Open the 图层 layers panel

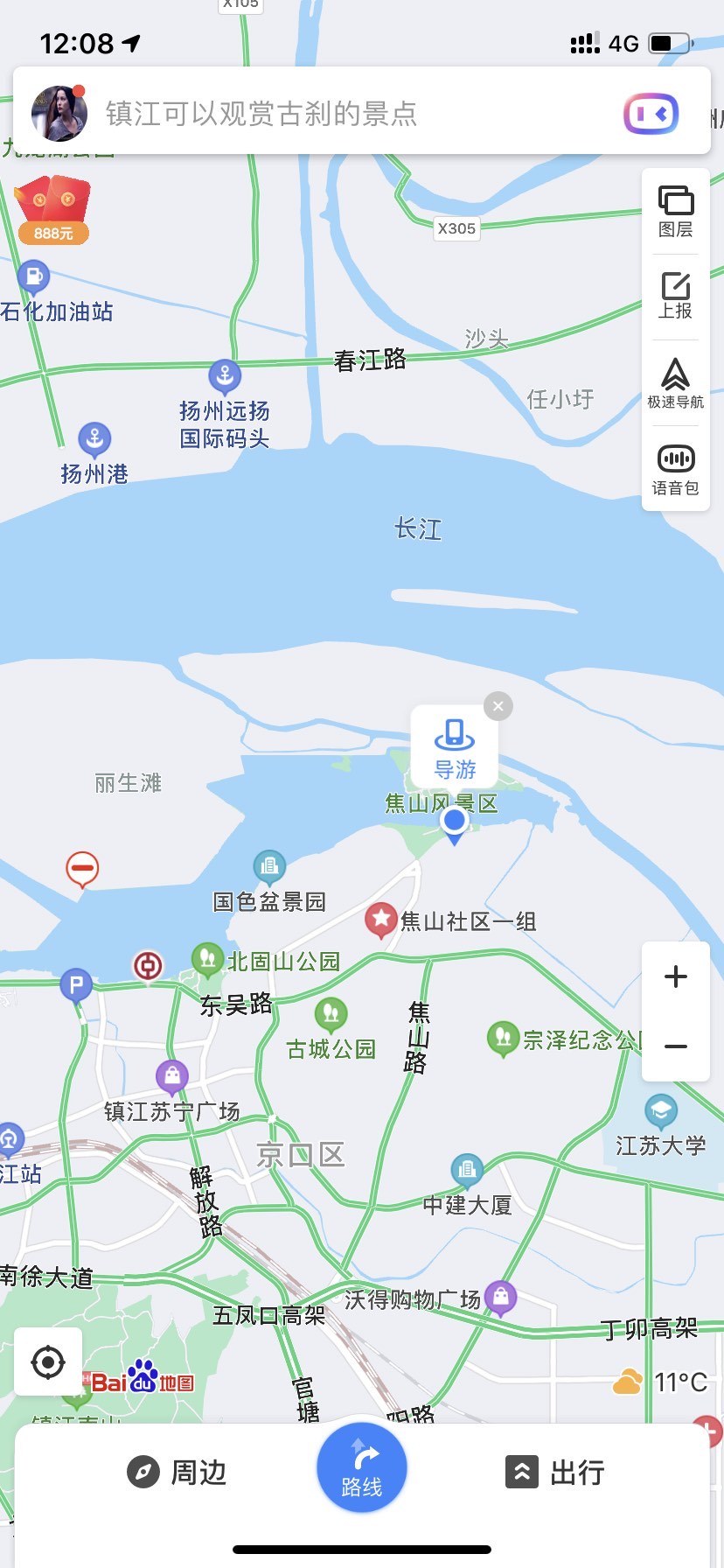click(x=676, y=212)
